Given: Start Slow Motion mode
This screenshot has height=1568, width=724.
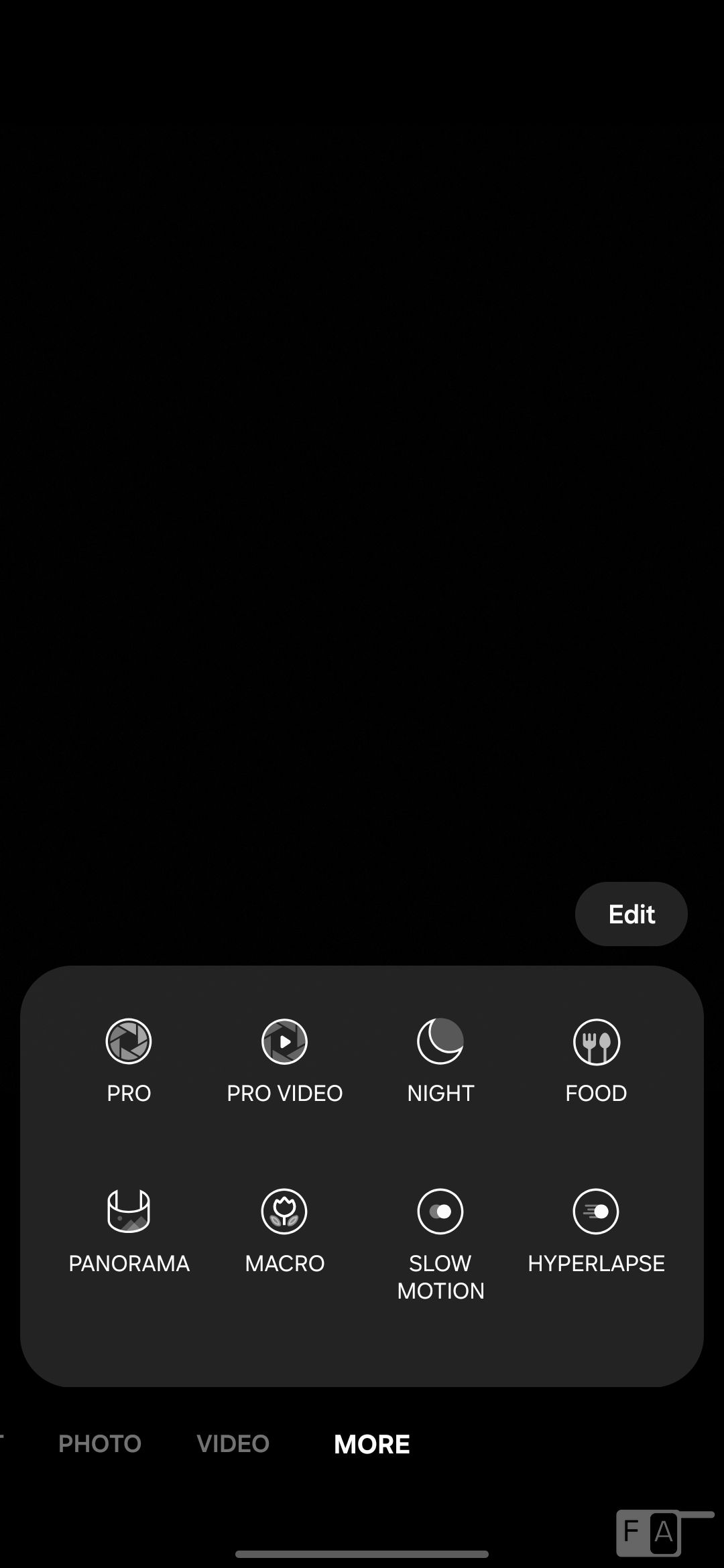Looking at the screenshot, I should pos(440,1240).
